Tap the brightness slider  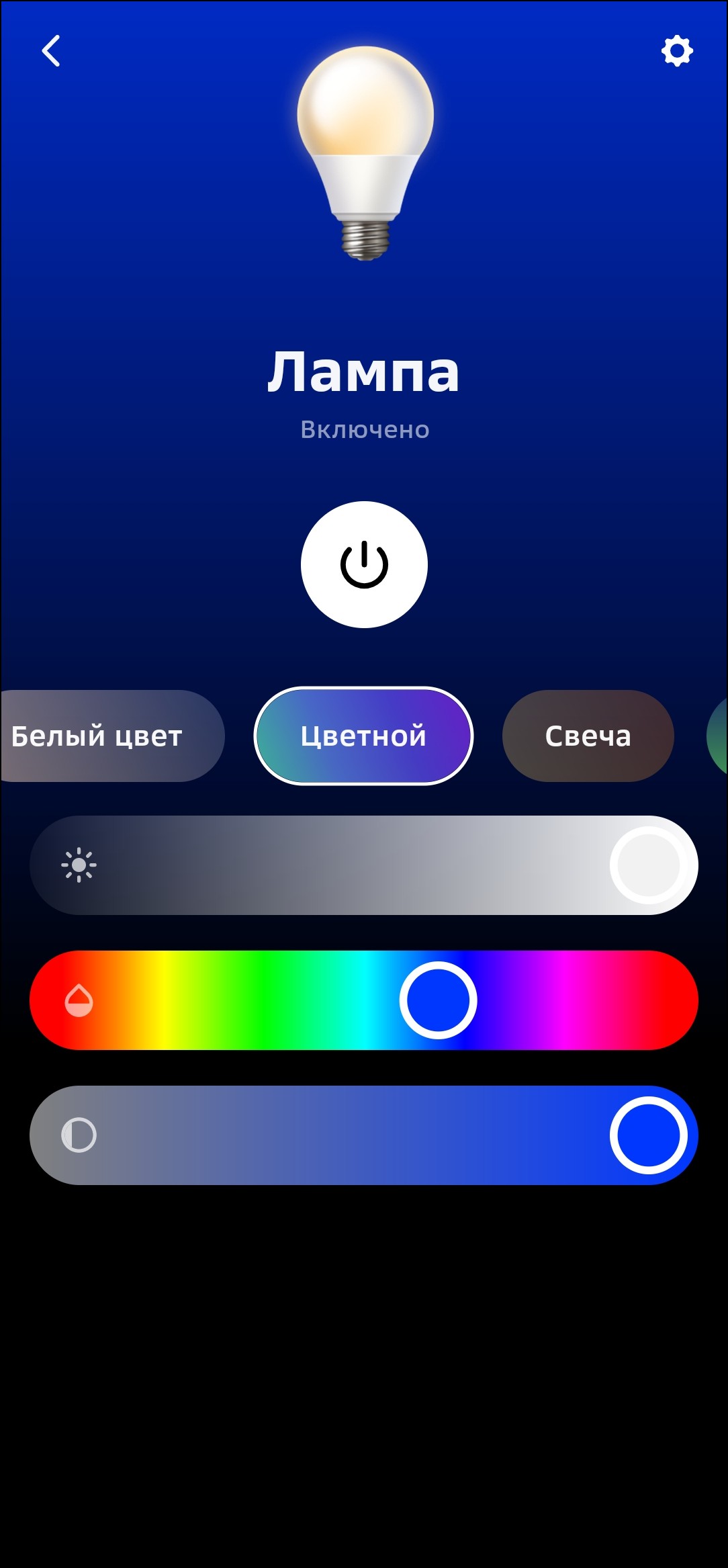[x=364, y=865]
